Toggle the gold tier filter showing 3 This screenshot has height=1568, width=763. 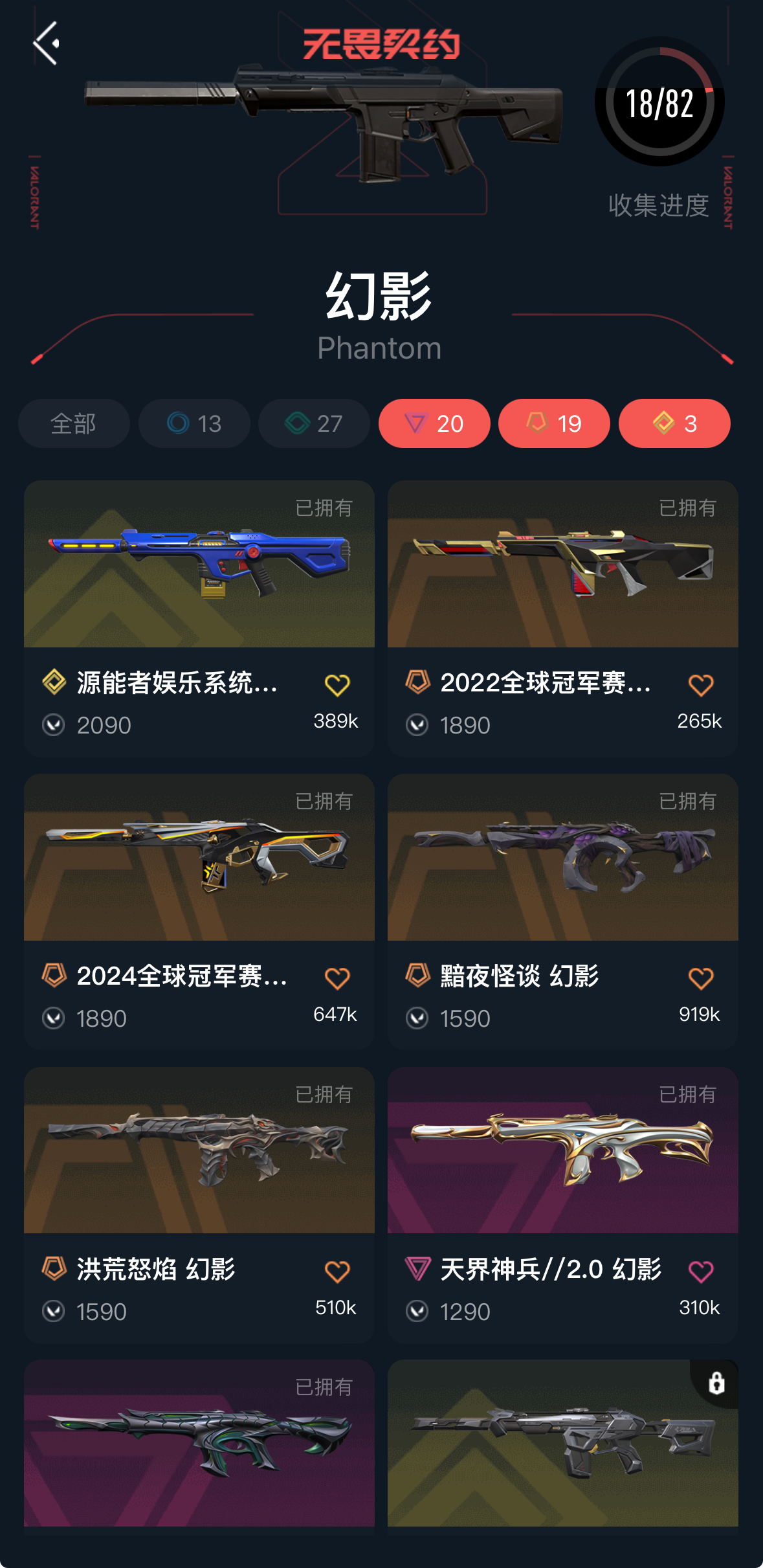674,423
